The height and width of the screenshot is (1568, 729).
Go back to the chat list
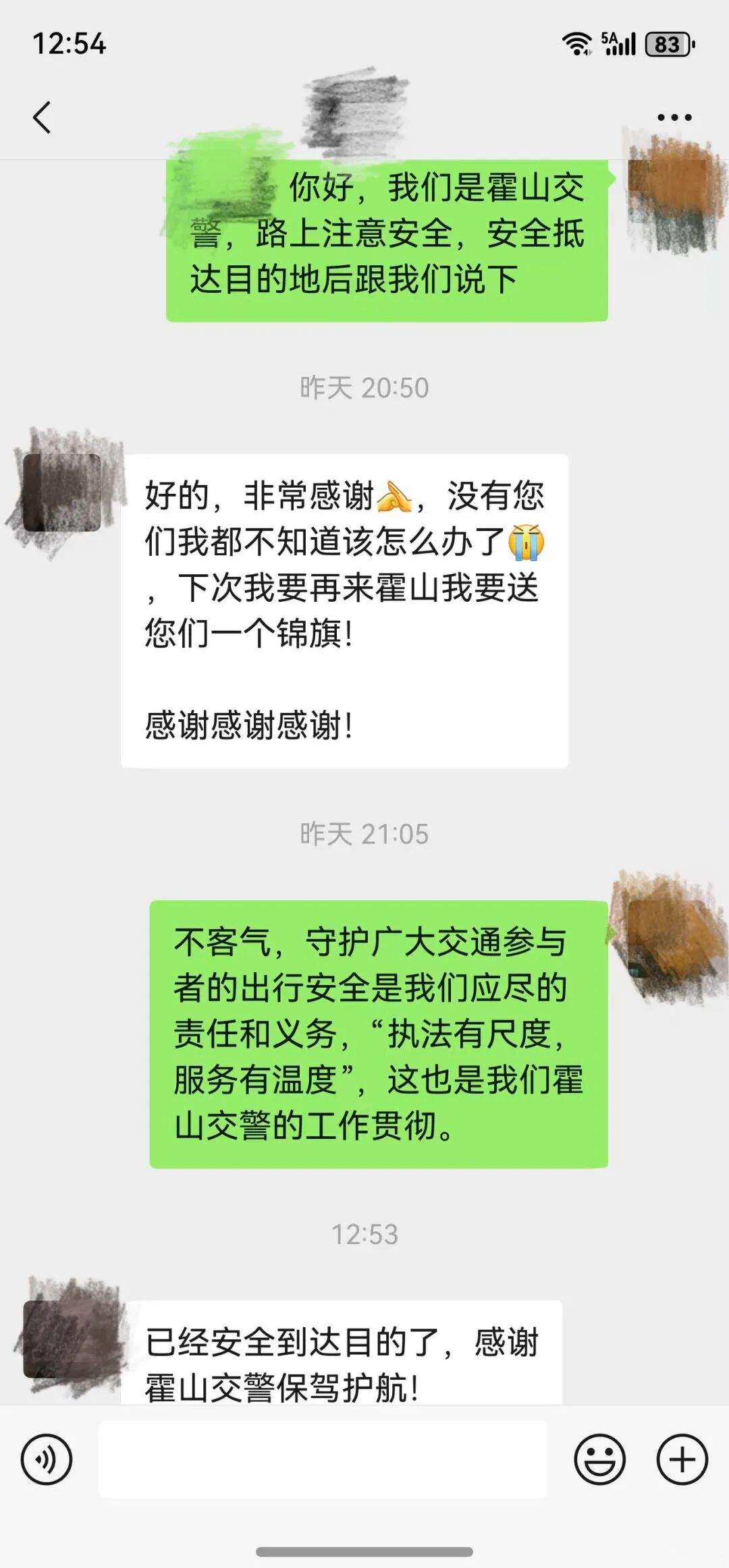(x=42, y=117)
